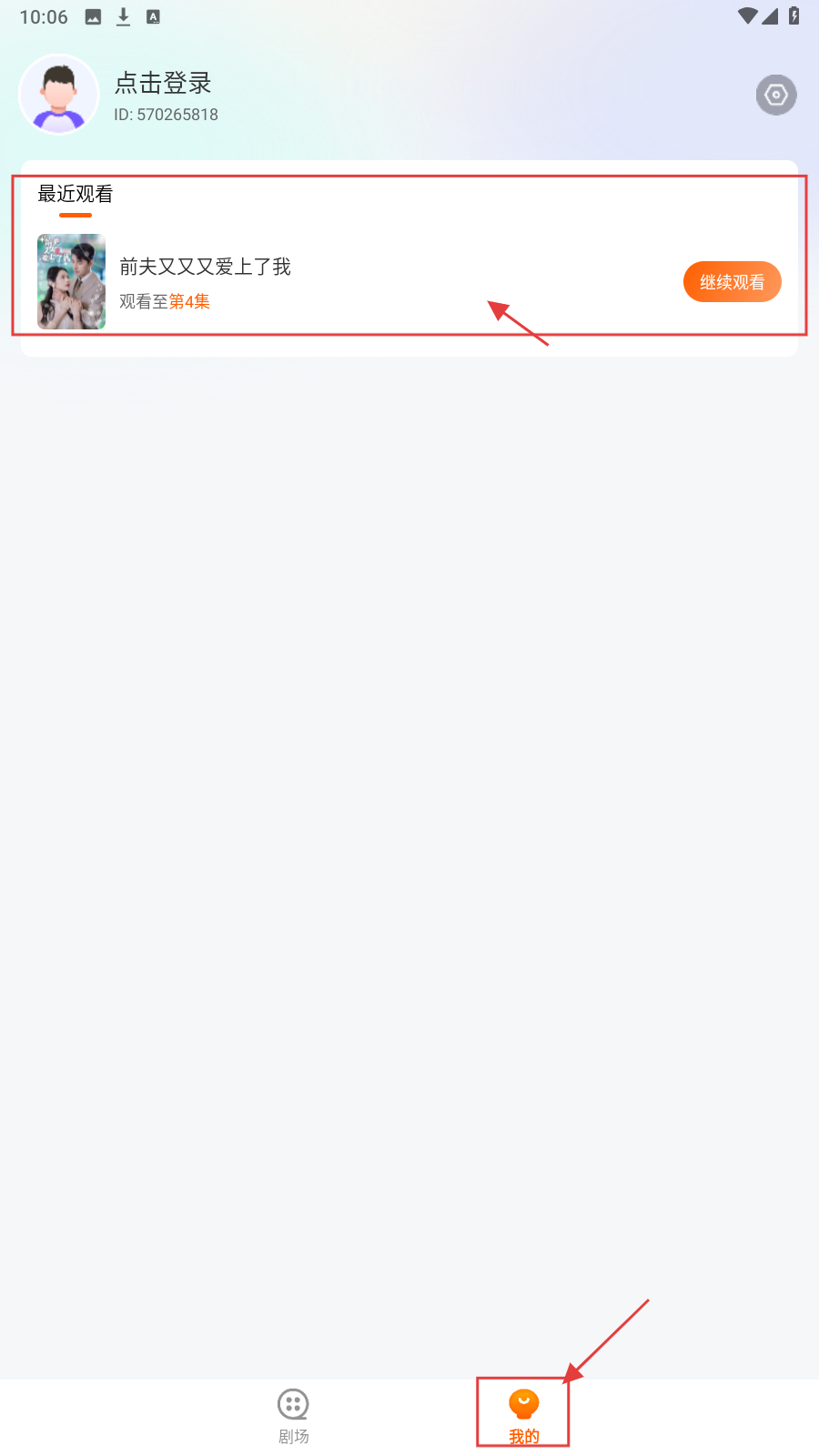
Task: Select the 我的 tab
Action: tap(523, 1415)
